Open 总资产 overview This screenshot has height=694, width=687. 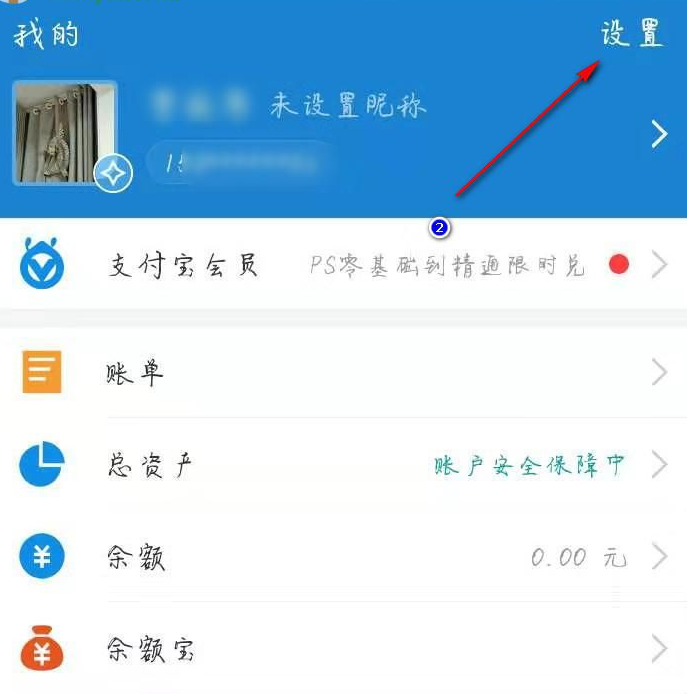click(x=343, y=466)
